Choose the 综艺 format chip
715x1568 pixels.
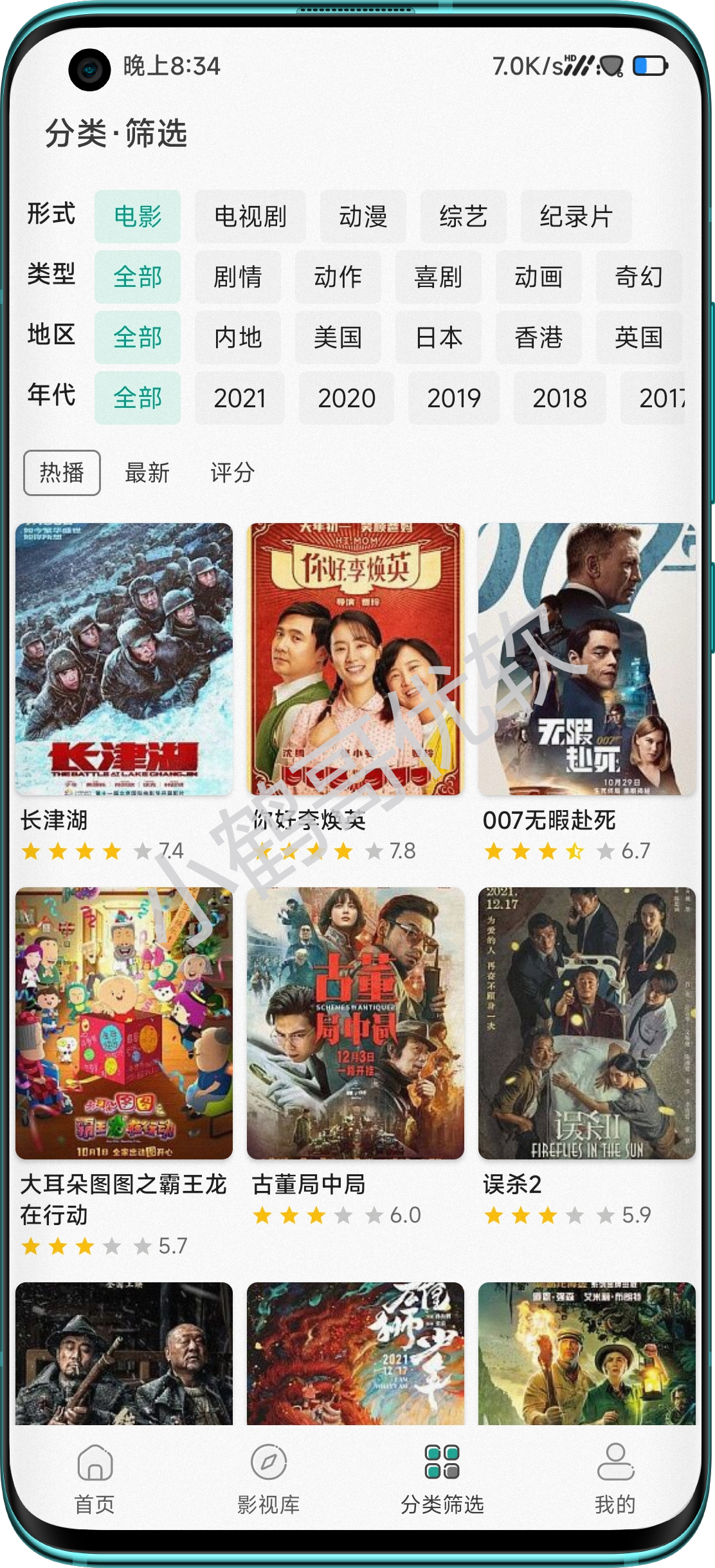point(463,216)
